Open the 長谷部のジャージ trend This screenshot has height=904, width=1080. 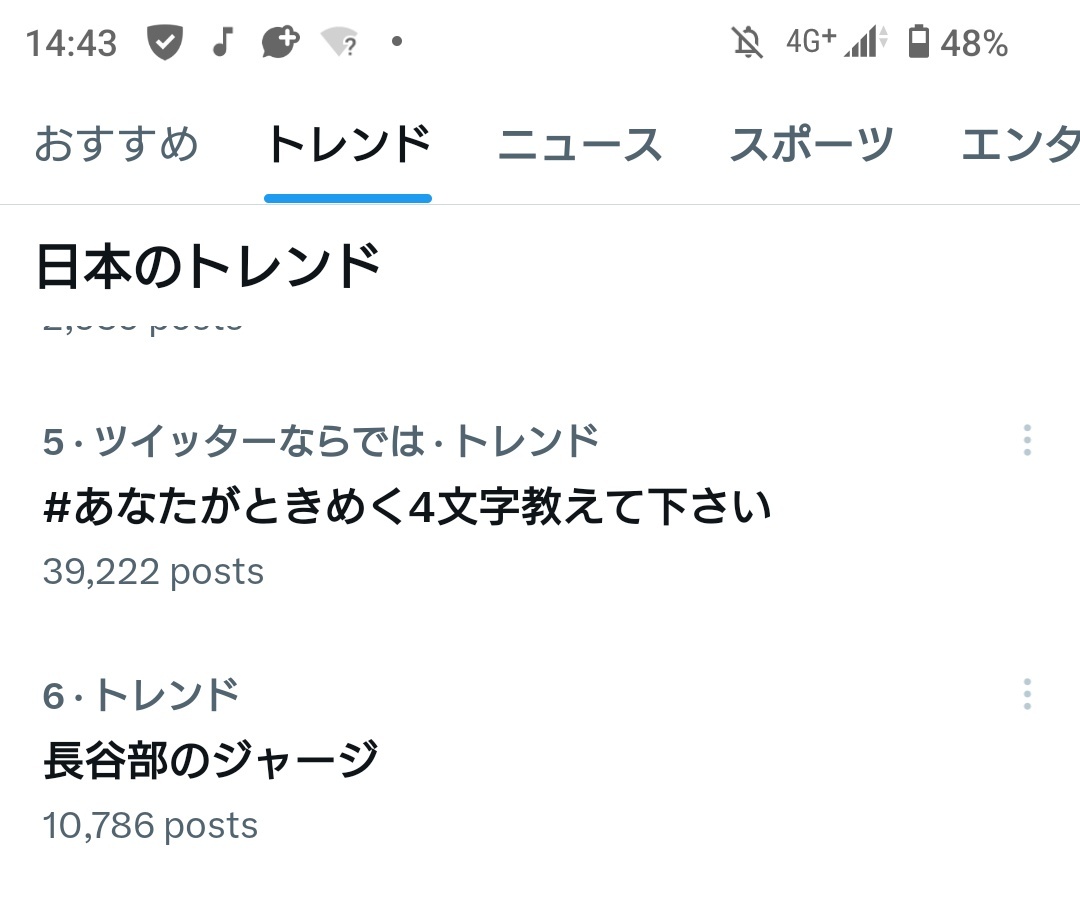210,760
